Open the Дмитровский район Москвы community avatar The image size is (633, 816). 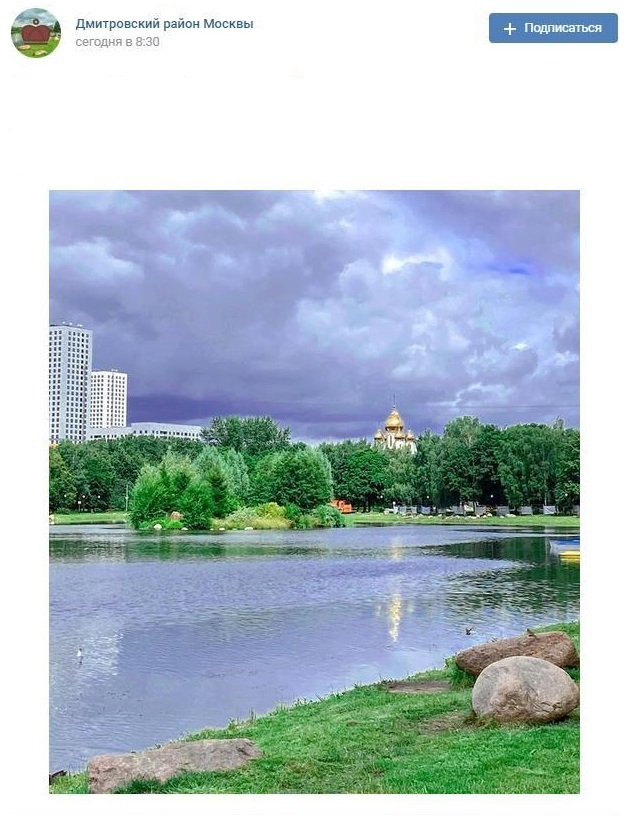click(36, 33)
